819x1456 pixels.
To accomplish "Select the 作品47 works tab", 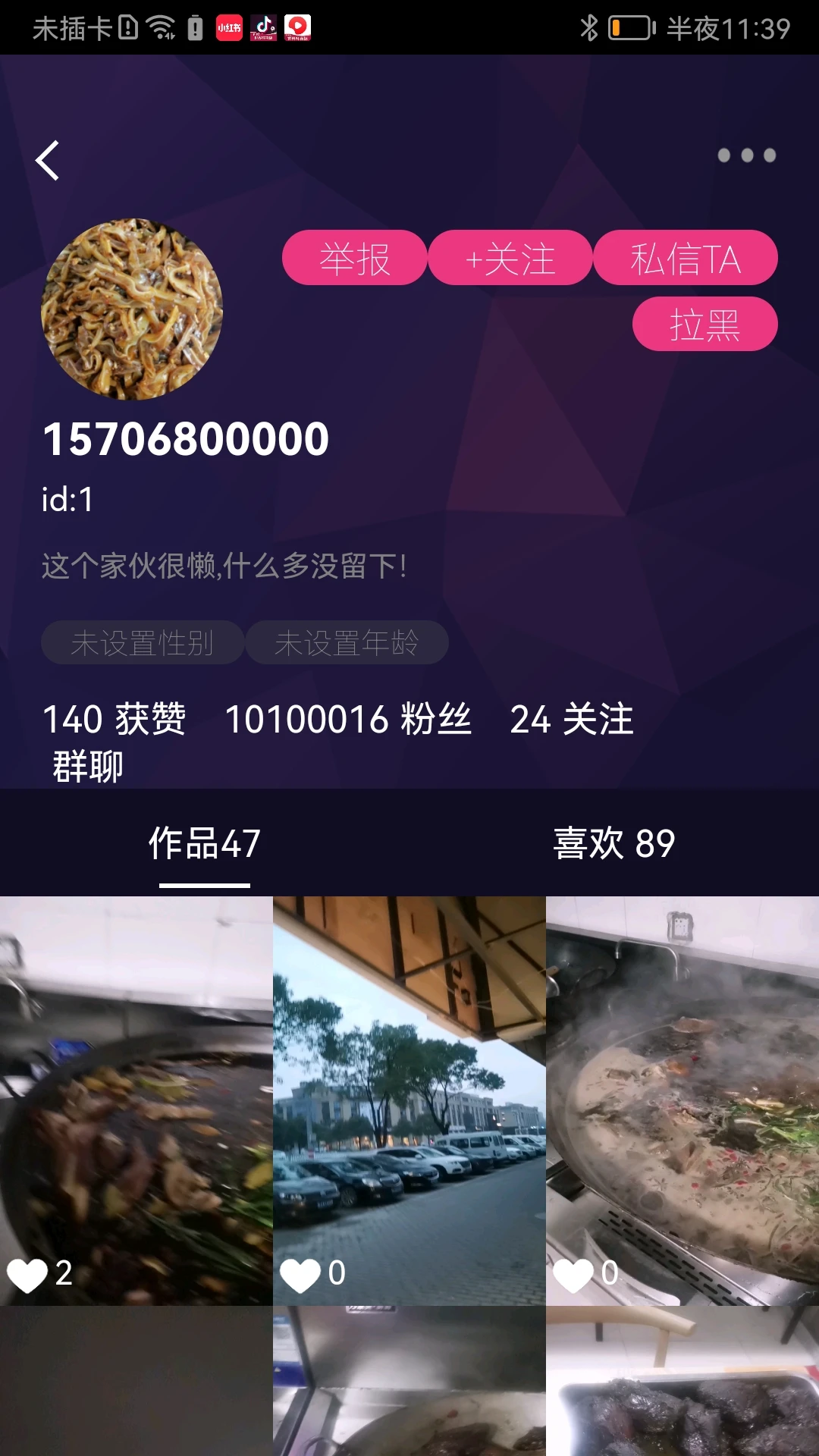I will click(x=203, y=843).
